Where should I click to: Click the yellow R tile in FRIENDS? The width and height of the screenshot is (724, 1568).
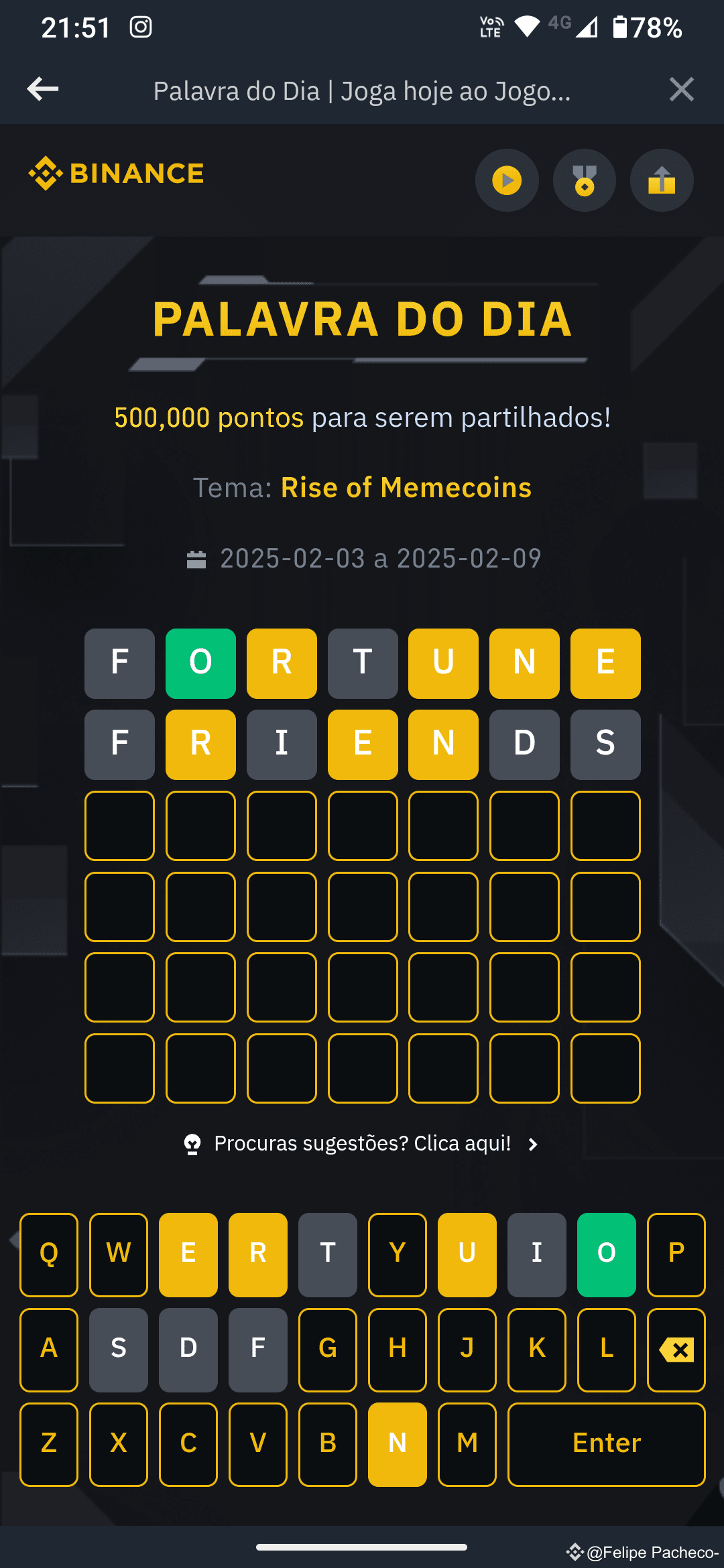pyautogui.click(x=200, y=744)
